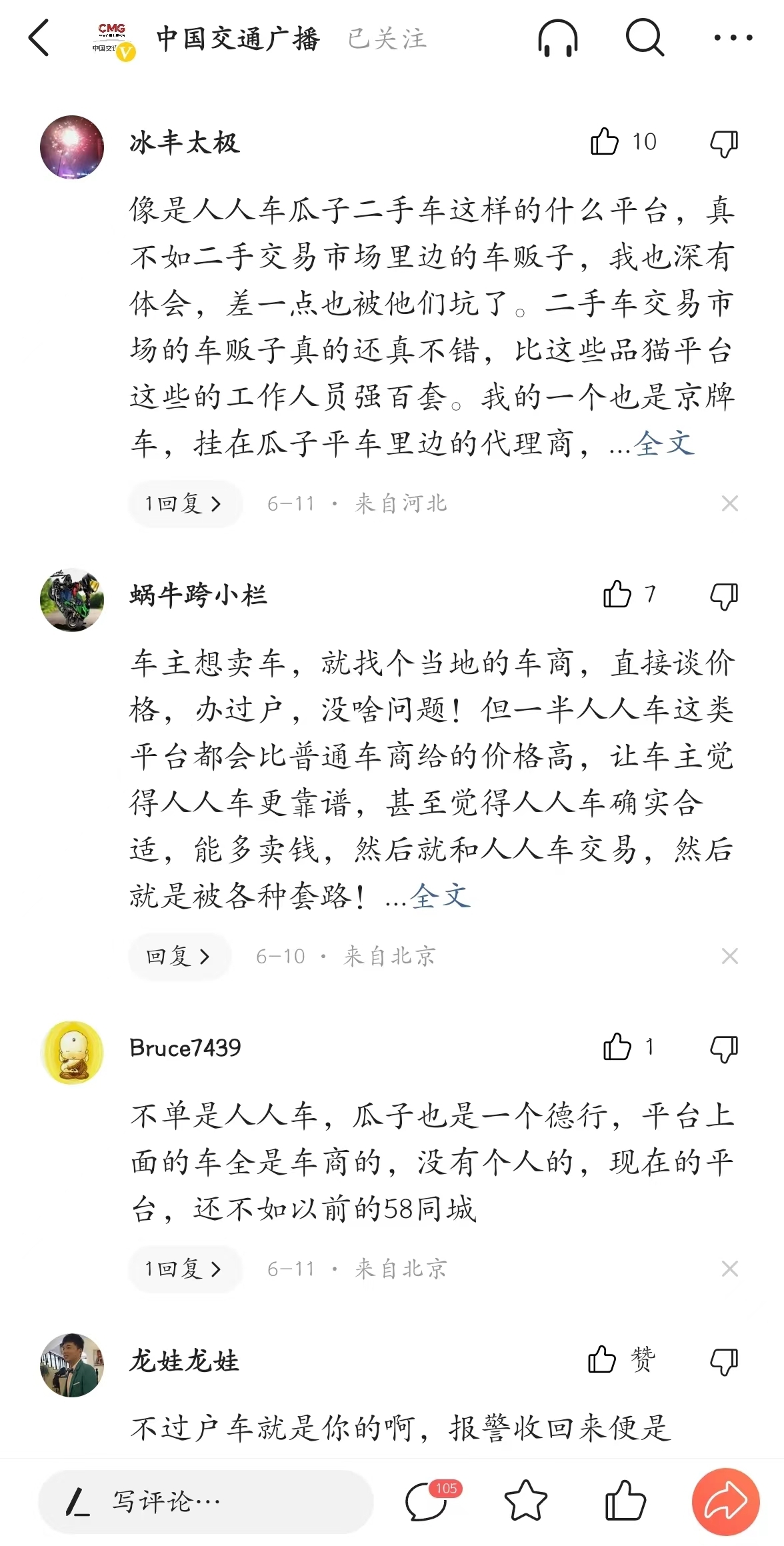This screenshot has height=1546, width=784.
Task: Share the article with the red arrow button
Action: tap(725, 1501)
